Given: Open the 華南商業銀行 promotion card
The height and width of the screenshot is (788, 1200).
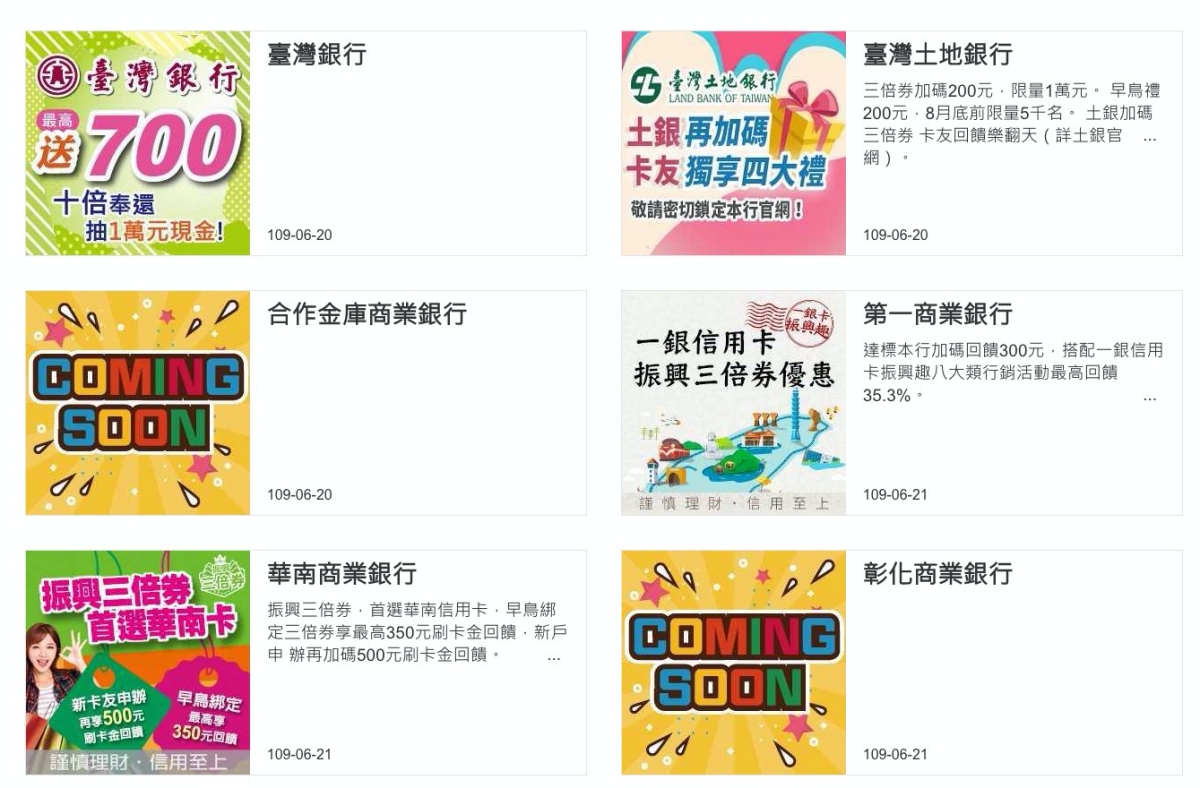Looking at the screenshot, I should pyautogui.click(x=342, y=575).
